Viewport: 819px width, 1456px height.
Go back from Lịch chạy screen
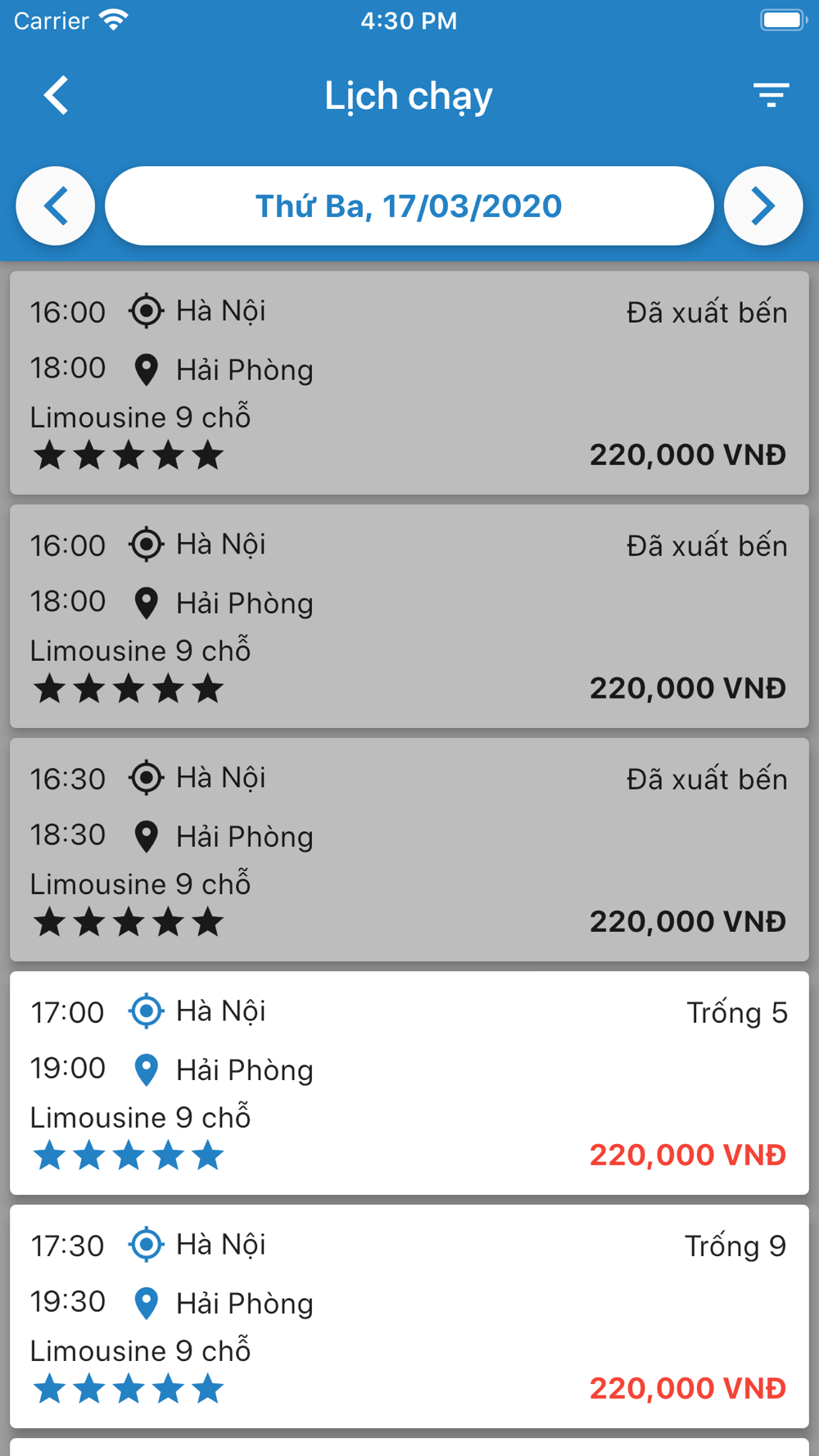[56, 96]
